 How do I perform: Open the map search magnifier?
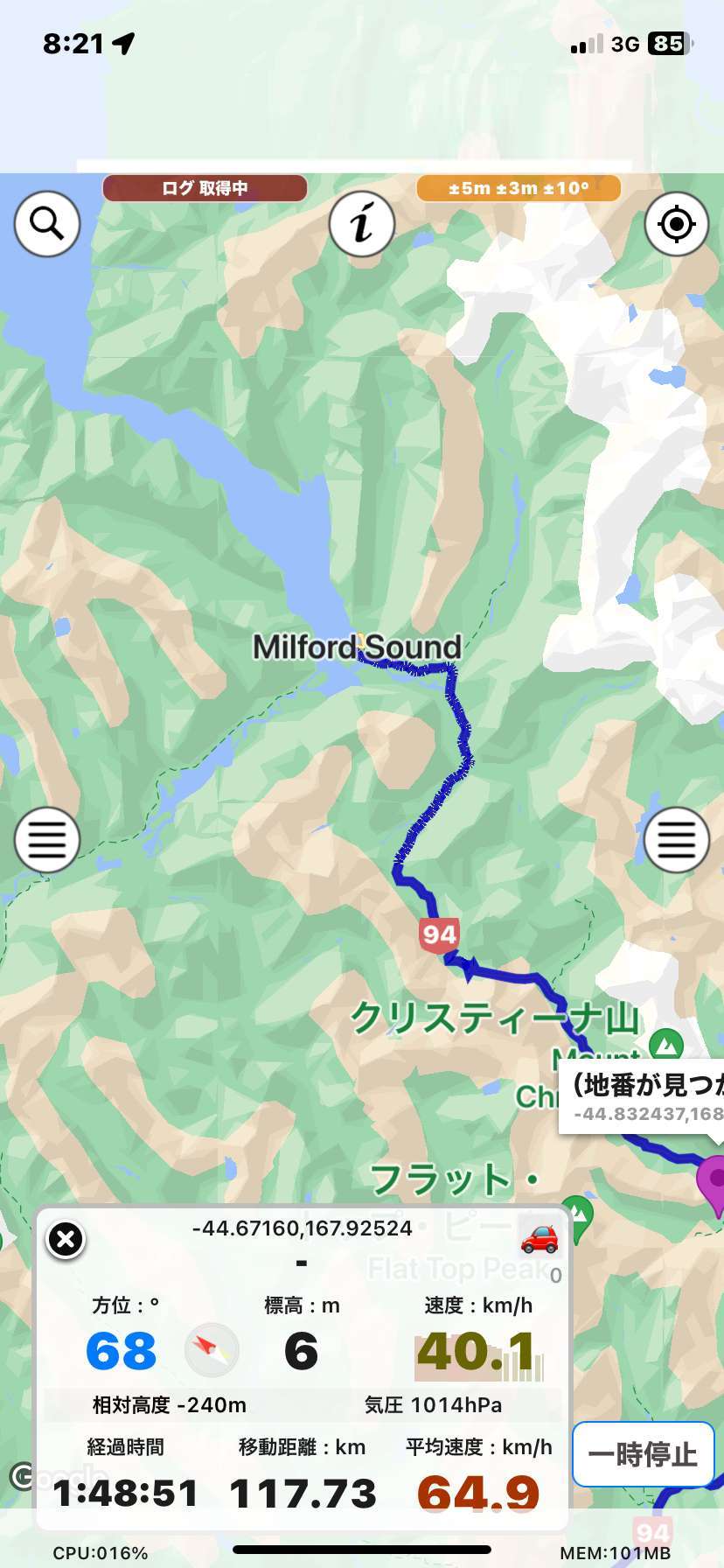point(47,224)
